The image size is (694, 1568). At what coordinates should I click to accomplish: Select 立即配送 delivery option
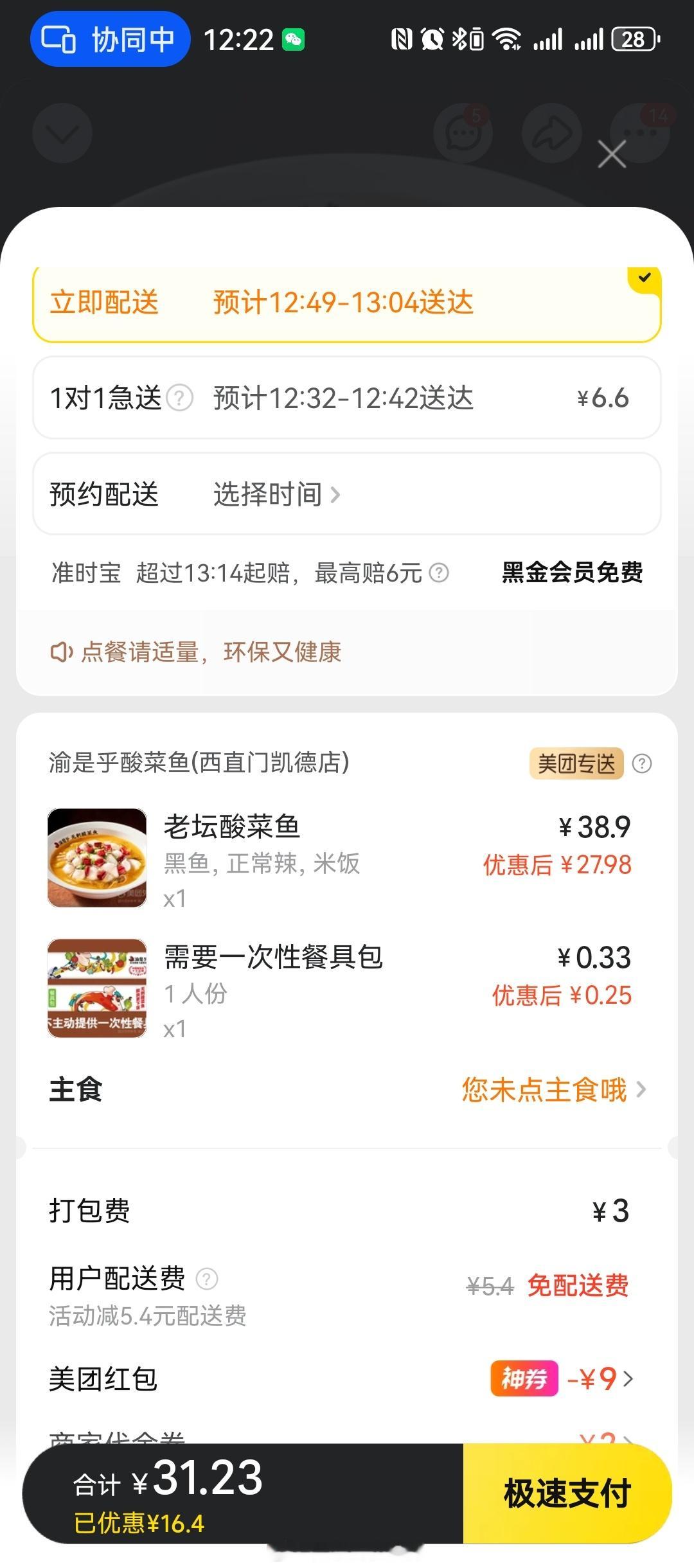[x=347, y=303]
